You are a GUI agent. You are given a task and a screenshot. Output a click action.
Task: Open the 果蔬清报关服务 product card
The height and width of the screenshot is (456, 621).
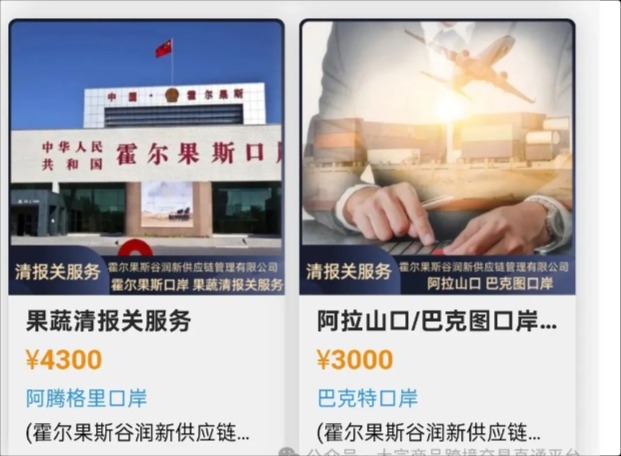click(109, 322)
